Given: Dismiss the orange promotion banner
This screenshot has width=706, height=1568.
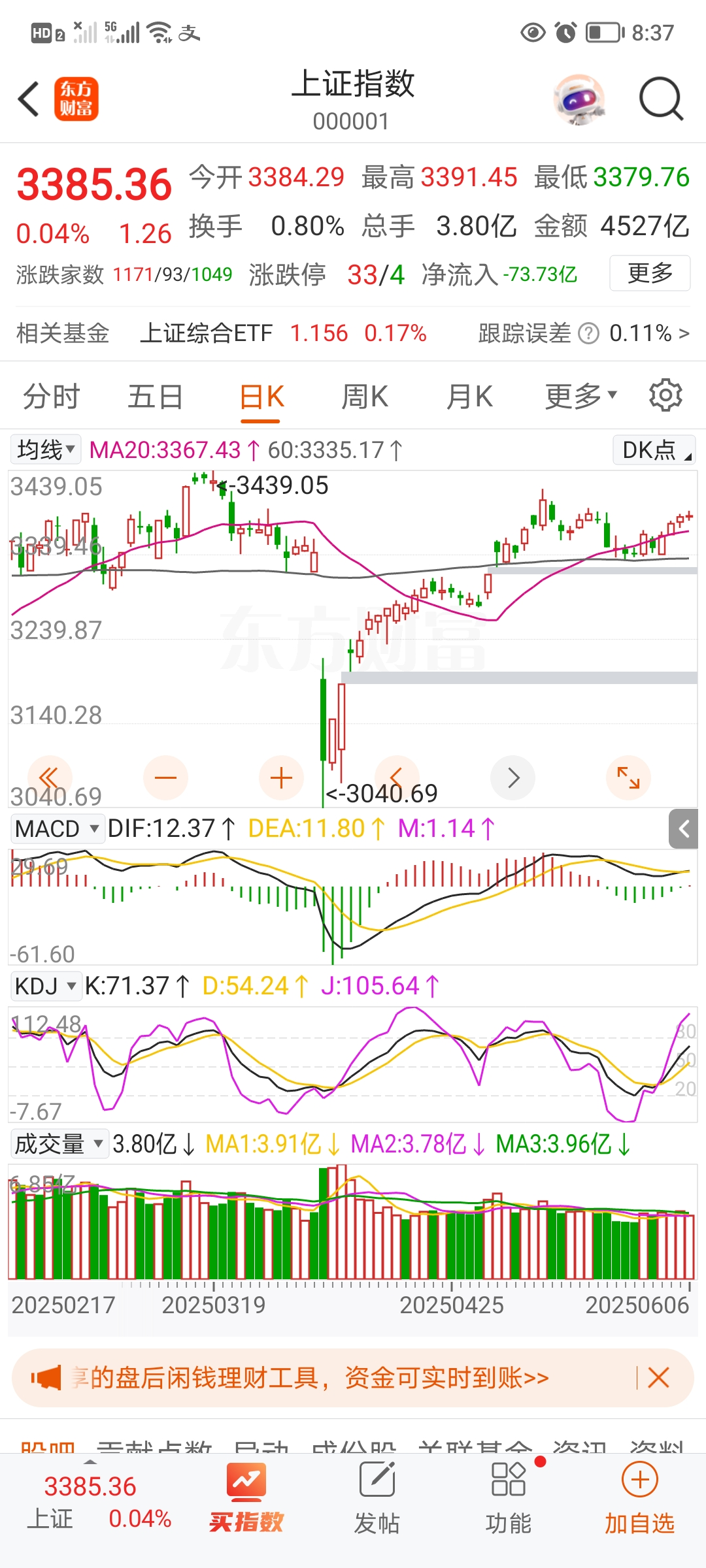Looking at the screenshot, I should tap(658, 1378).
